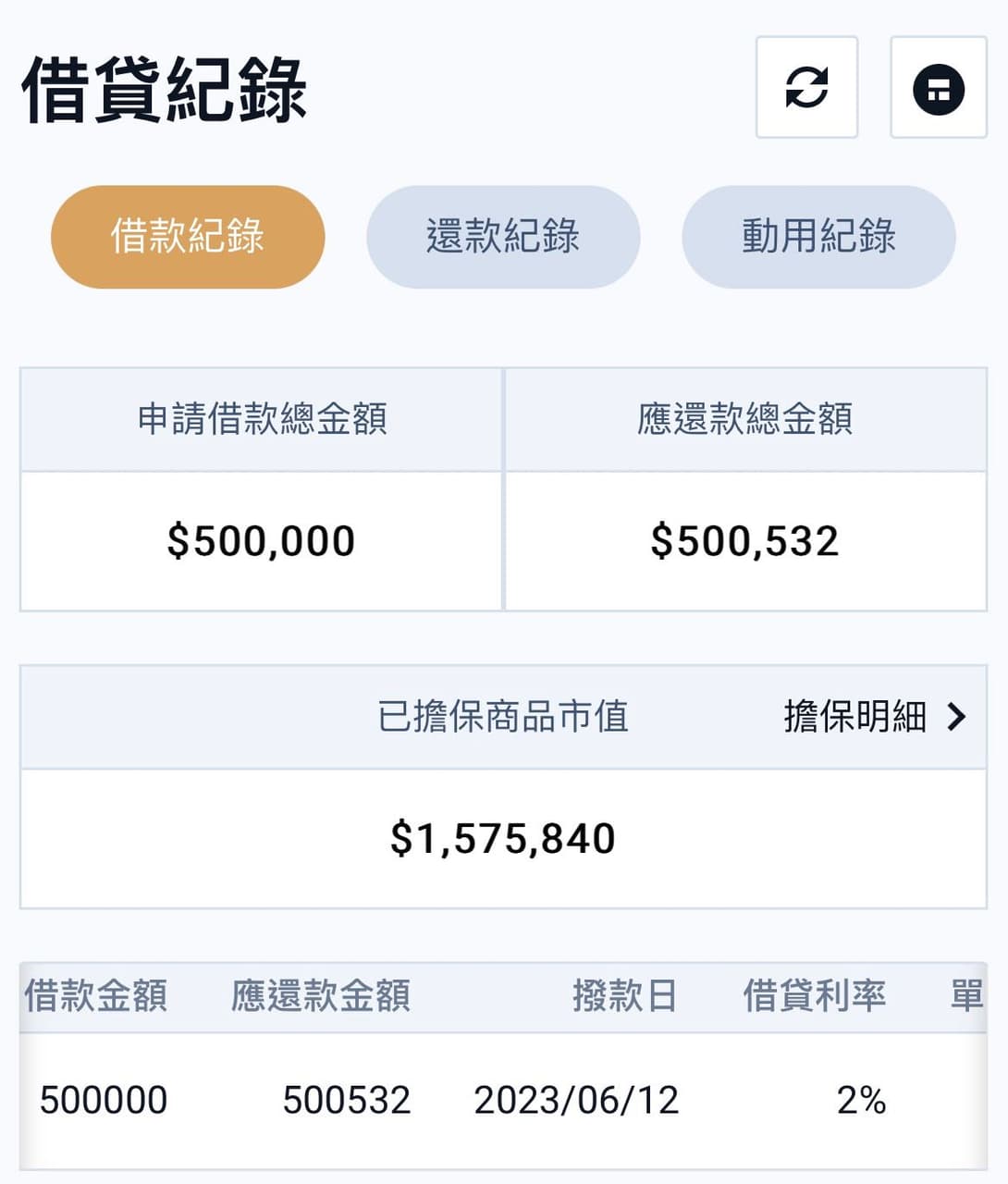
Task: Click the chevron next to 擔保明細
Action: pyautogui.click(x=955, y=716)
